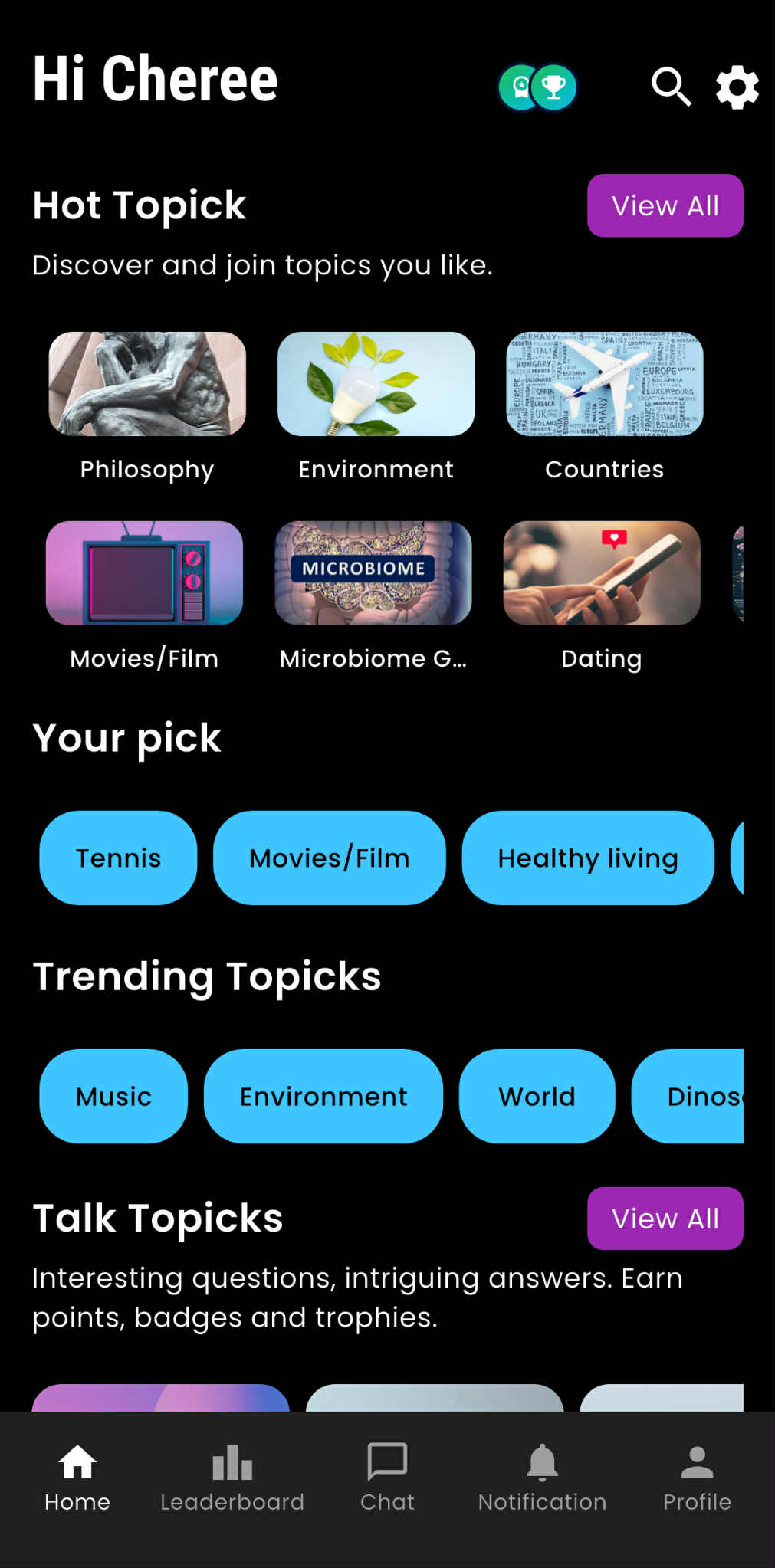Open the badges and trophies icon
Screen dimensions: 775x1568
pyautogui.click(x=537, y=87)
